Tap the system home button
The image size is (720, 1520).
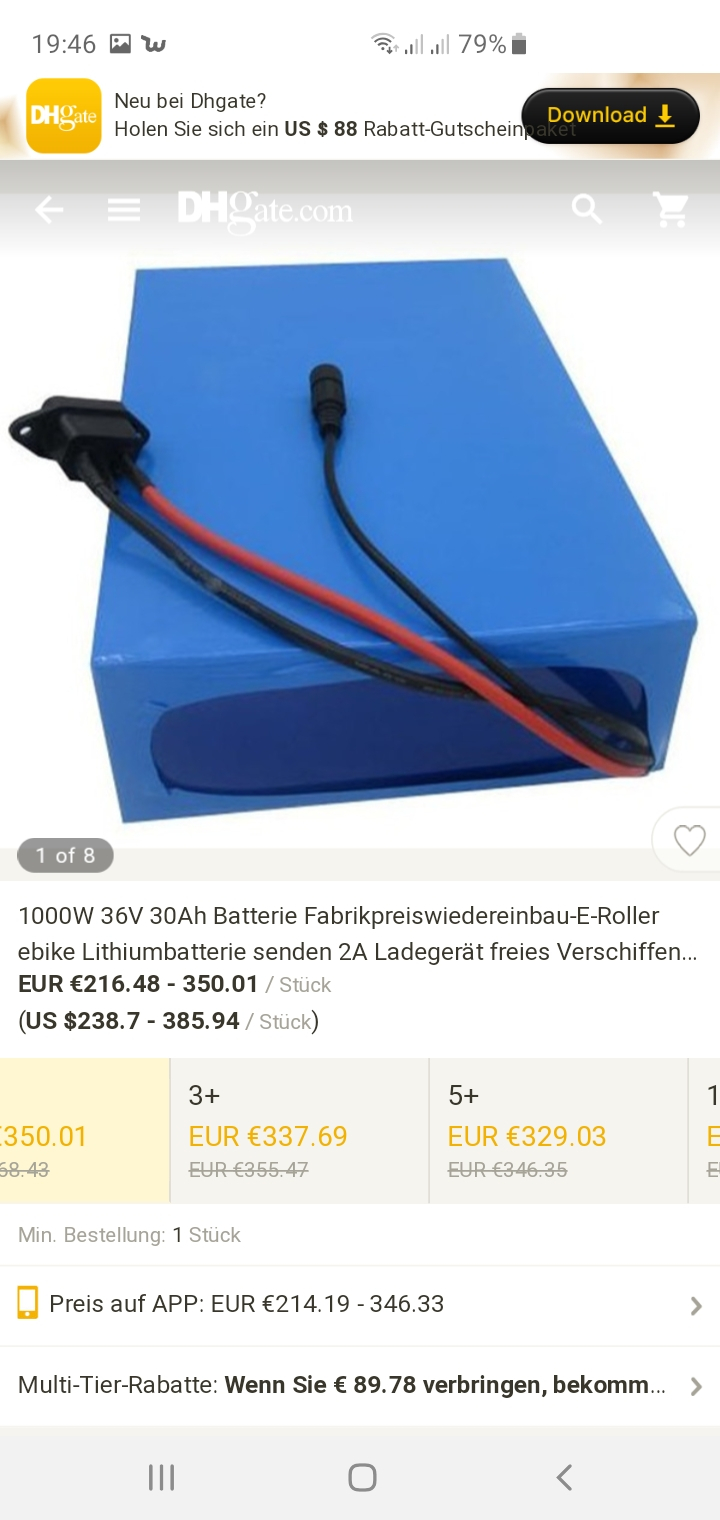pyautogui.click(x=362, y=1477)
